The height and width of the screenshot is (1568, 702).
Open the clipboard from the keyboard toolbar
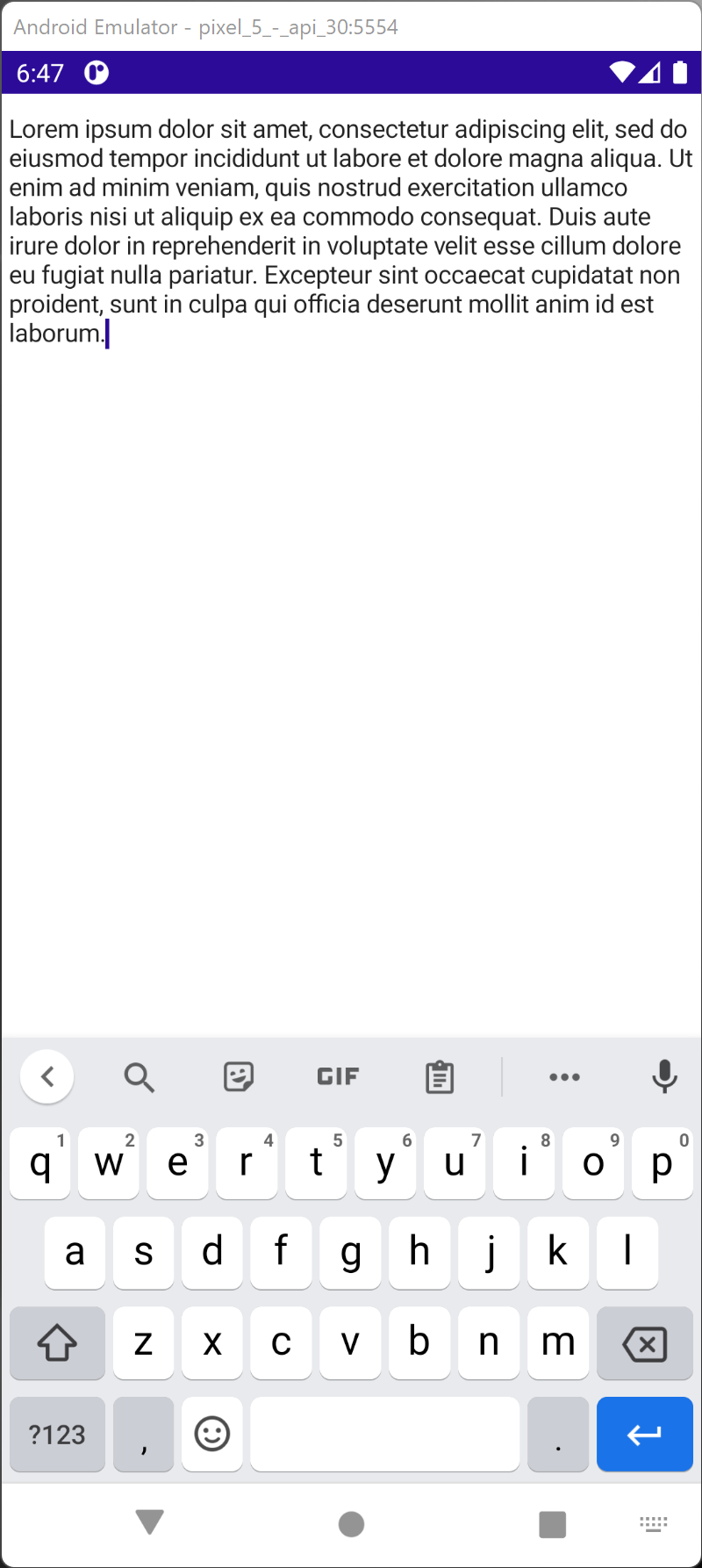440,1076
